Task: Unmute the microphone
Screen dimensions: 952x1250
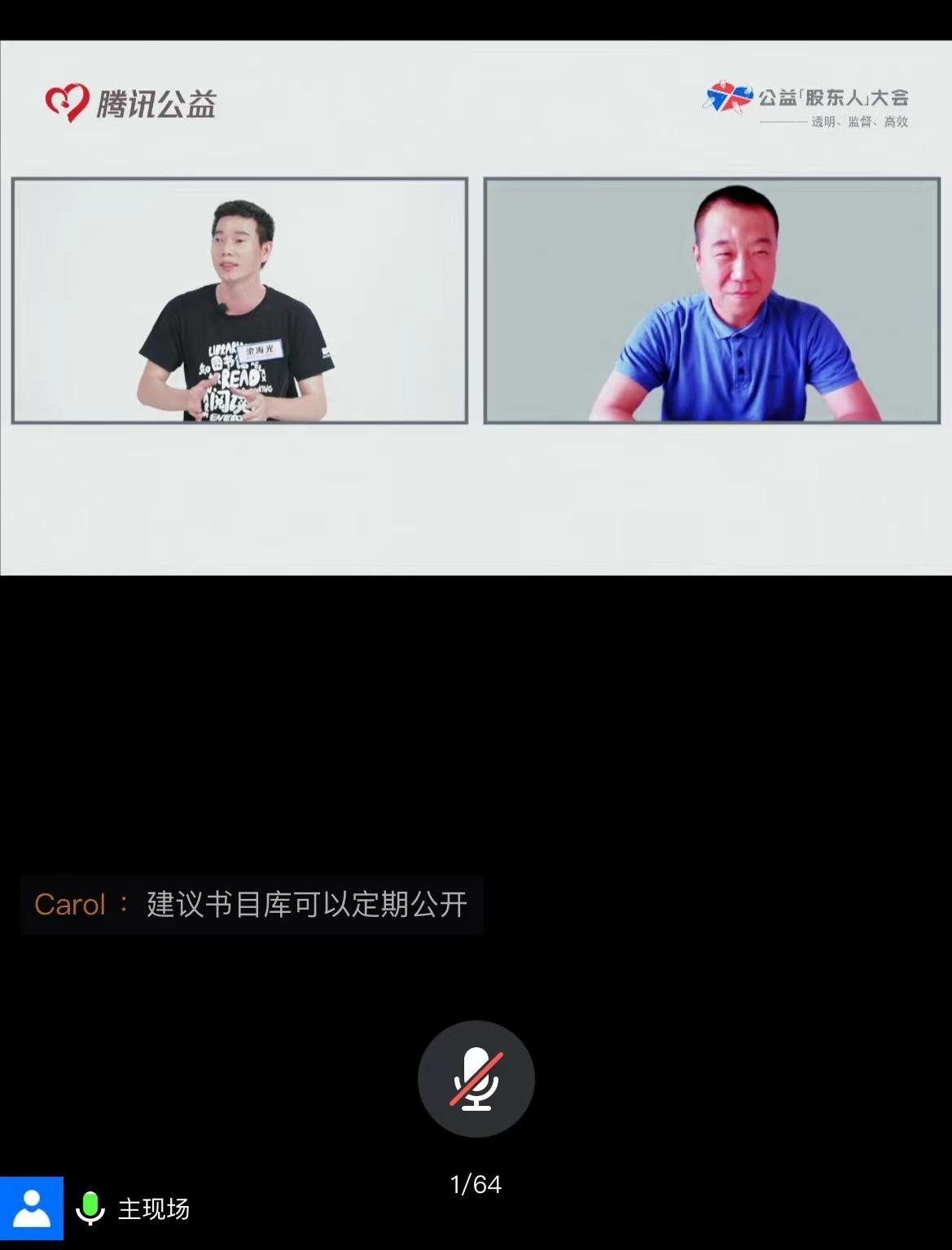Action: 476,1078
